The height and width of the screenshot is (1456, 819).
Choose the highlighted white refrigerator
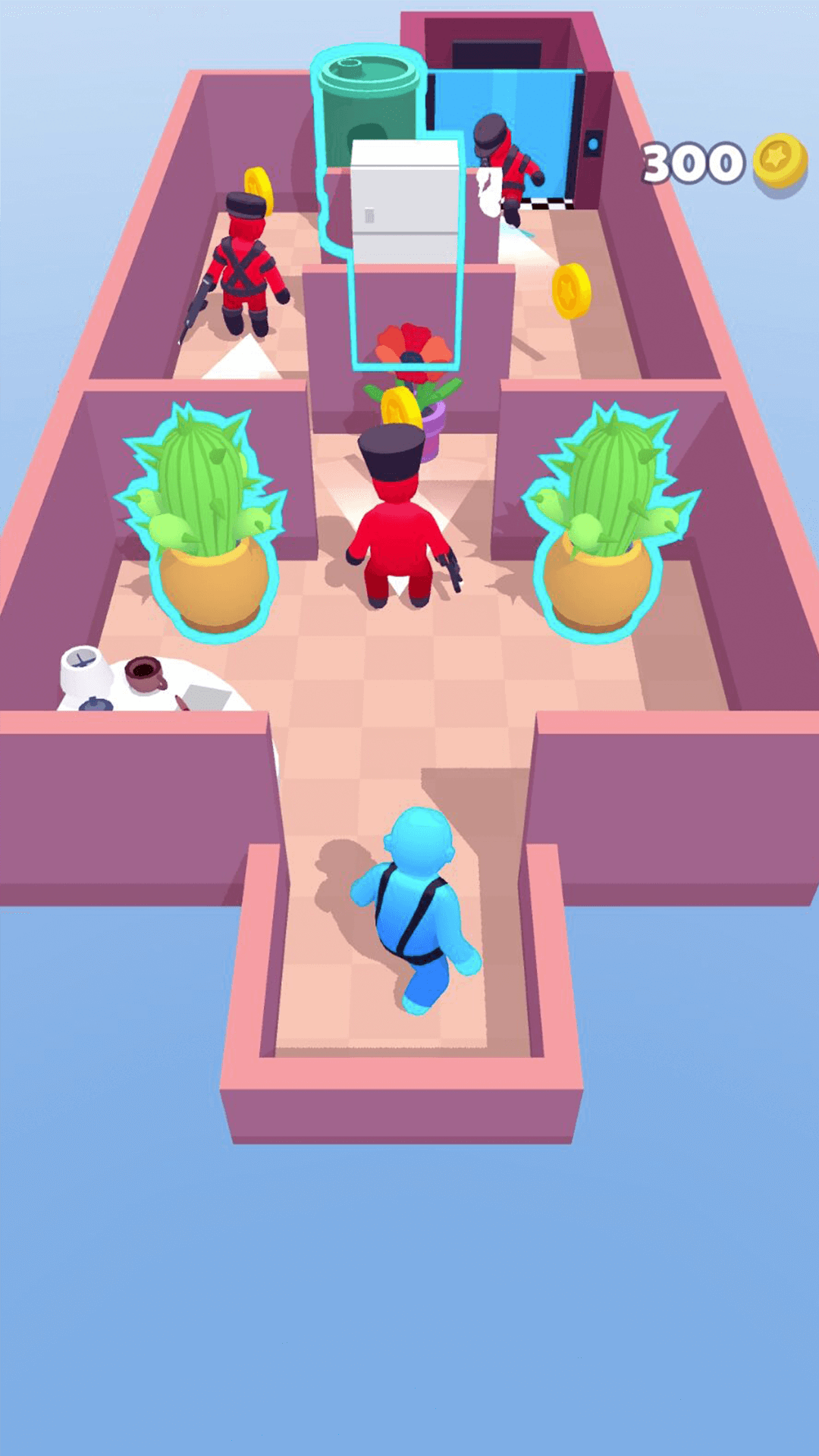pos(406,201)
